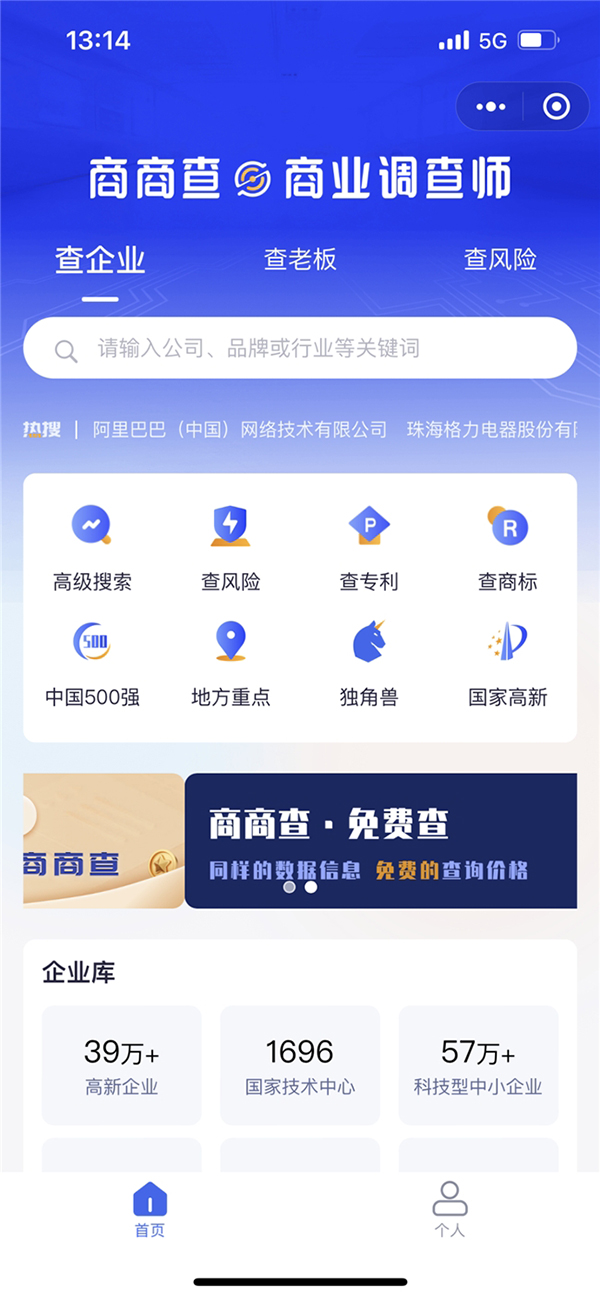Open the 国家技术中心 1696 card
The width and height of the screenshot is (600, 1298).
300,1065
